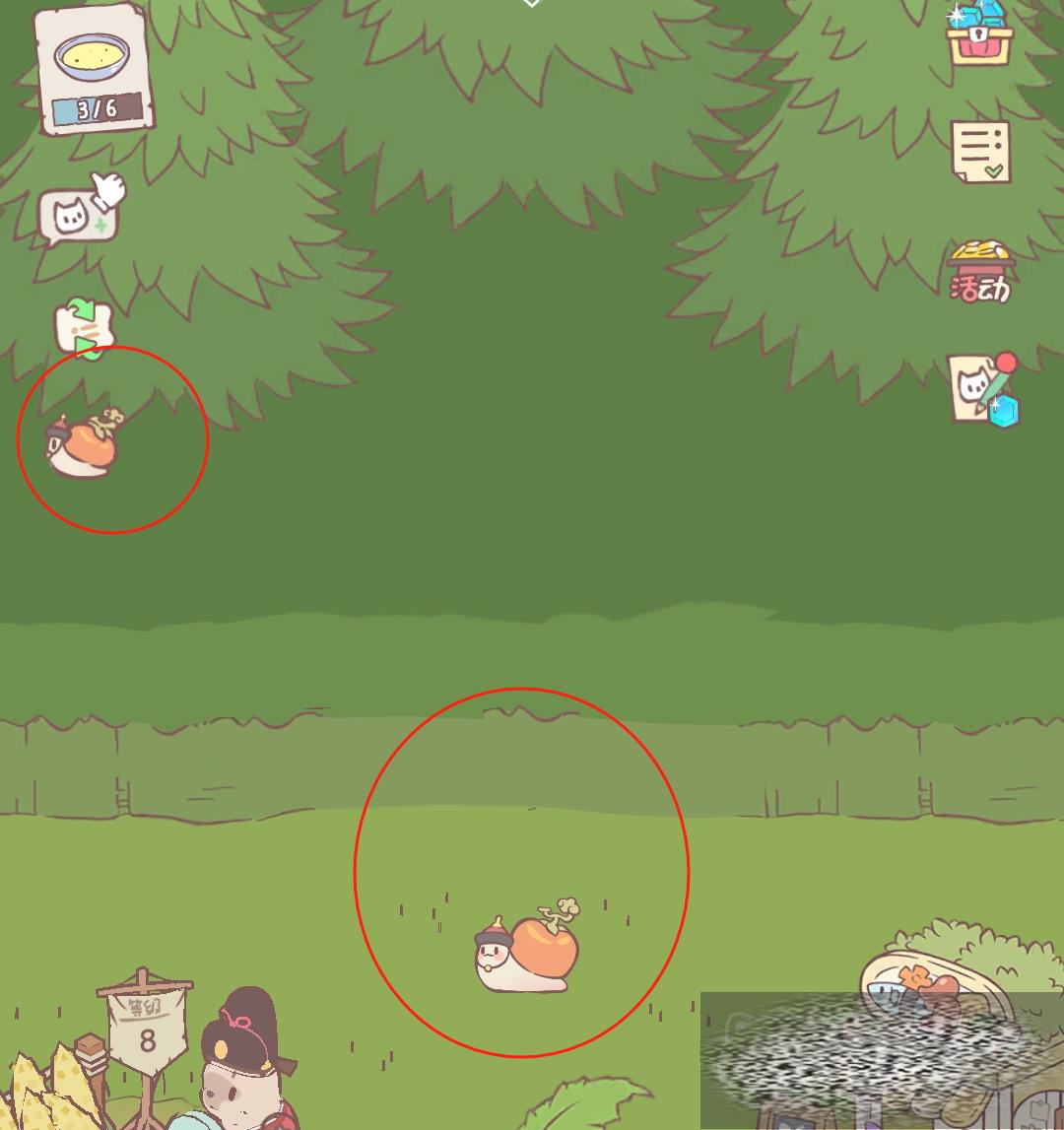Open the soup bowl 3/6 card
The height and width of the screenshot is (1130, 1064).
tap(92, 70)
